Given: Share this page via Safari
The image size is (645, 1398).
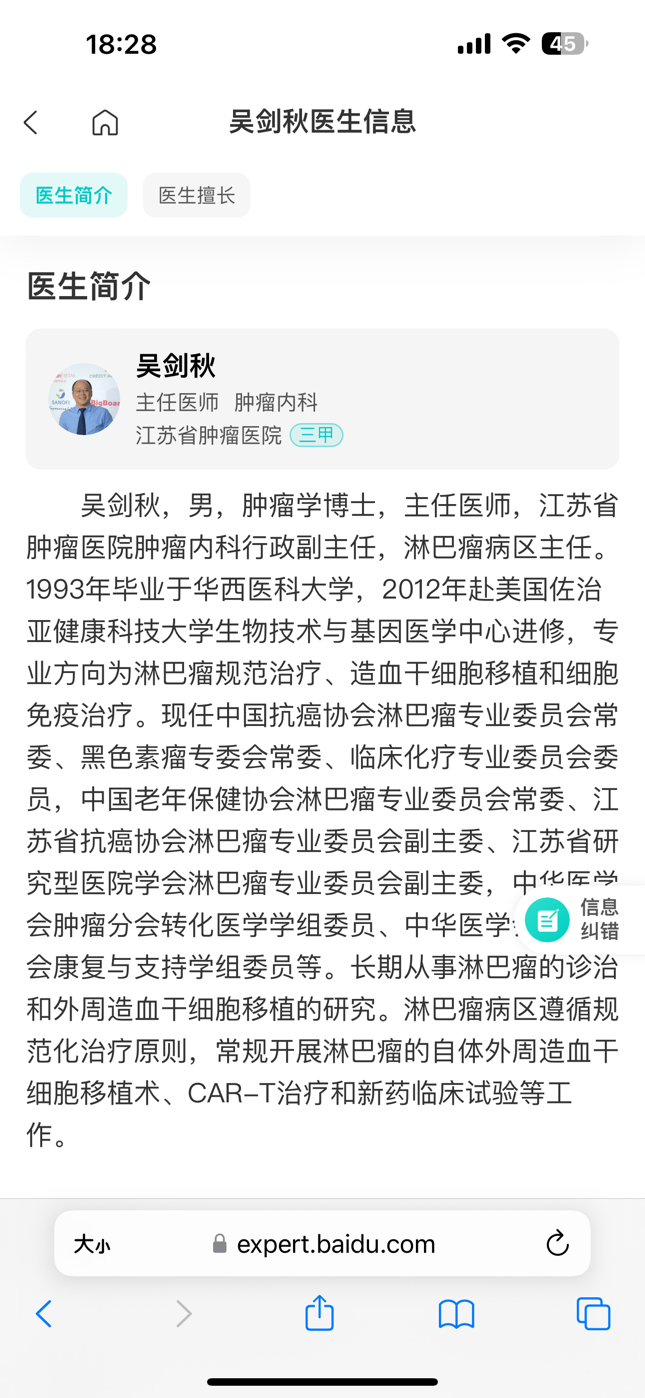Looking at the screenshot, I should tap(319, 1313).
